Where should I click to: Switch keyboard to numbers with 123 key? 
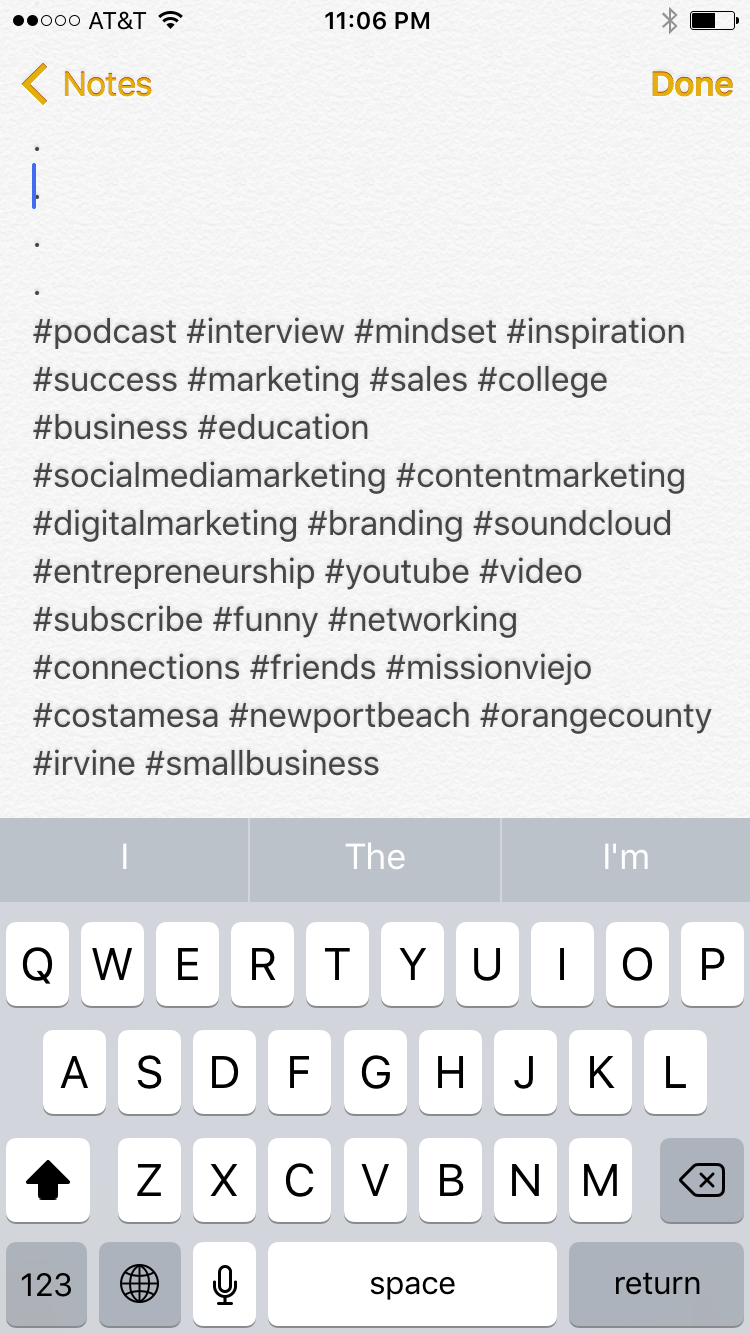tap(46, 1284)
